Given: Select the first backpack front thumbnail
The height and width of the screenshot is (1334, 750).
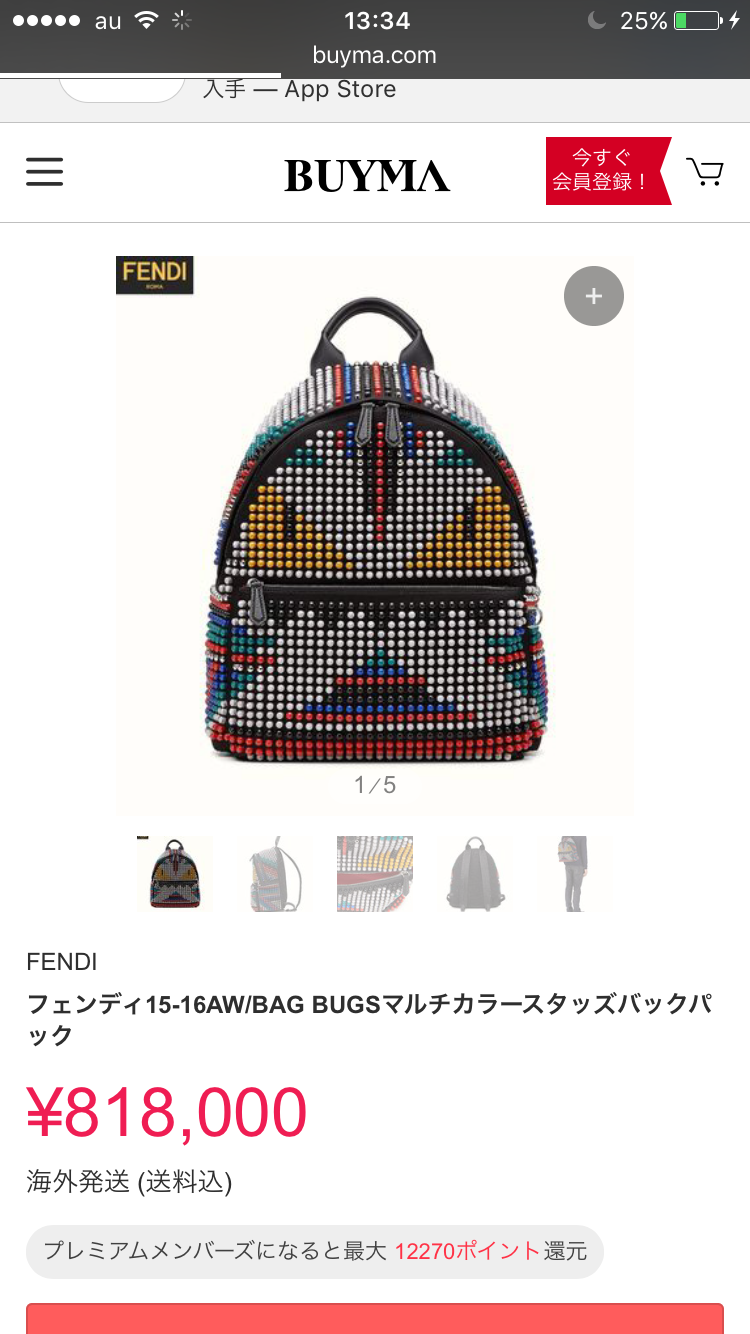Looking at the screenshot, I should pyautogui.click(x=175, y=873).
